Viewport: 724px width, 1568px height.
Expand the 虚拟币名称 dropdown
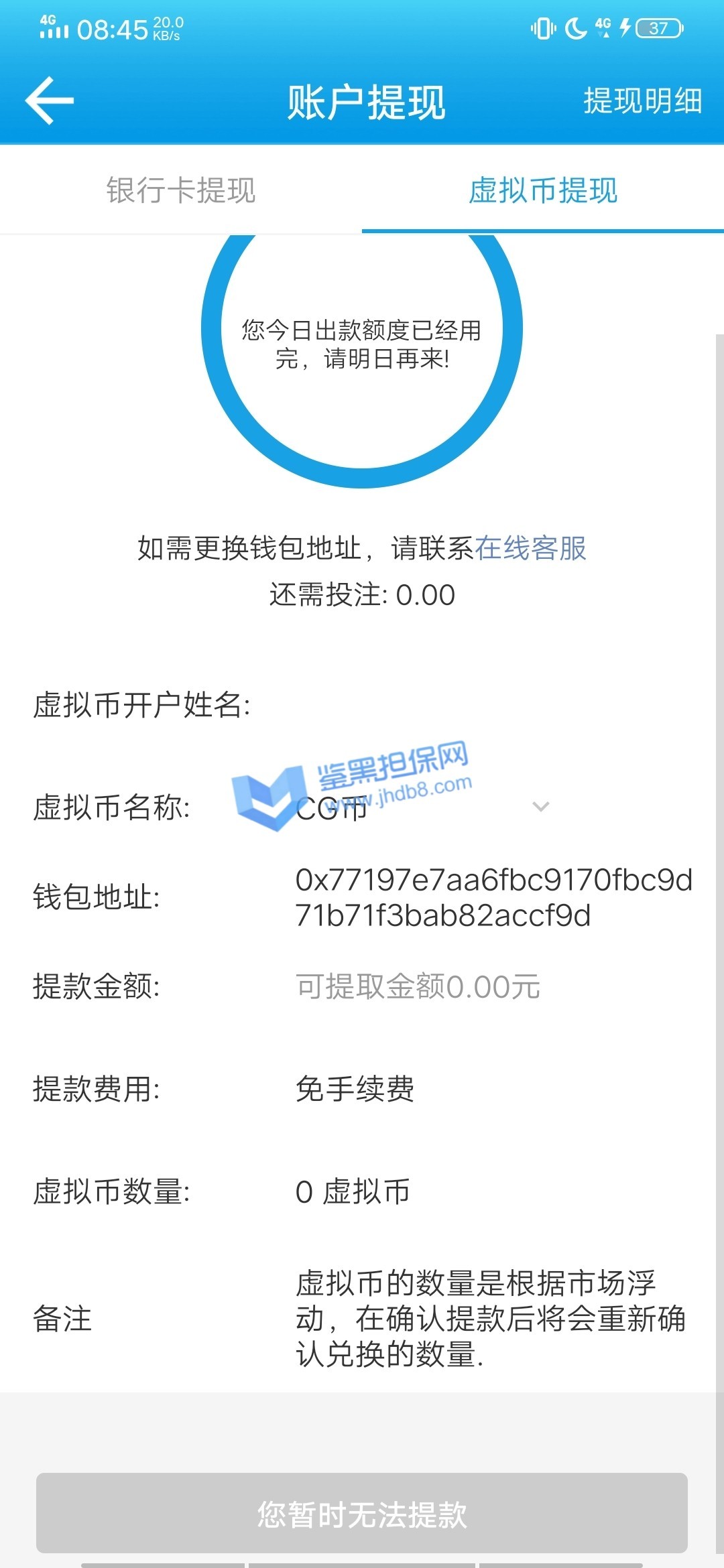click(x=540, y=807)
